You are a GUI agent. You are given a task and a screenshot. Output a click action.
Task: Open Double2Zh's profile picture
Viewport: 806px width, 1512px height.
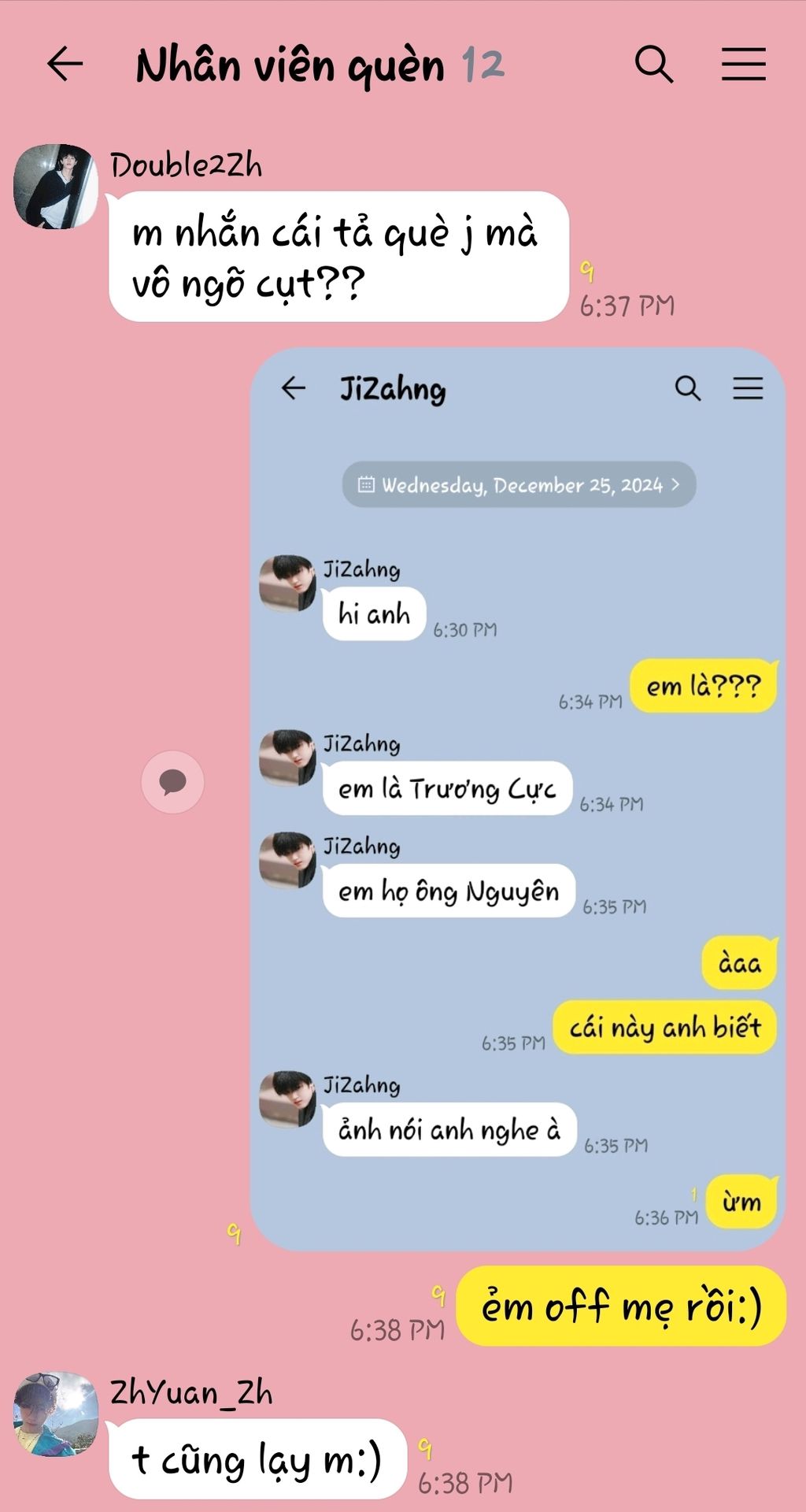click(x=56, y=187)
